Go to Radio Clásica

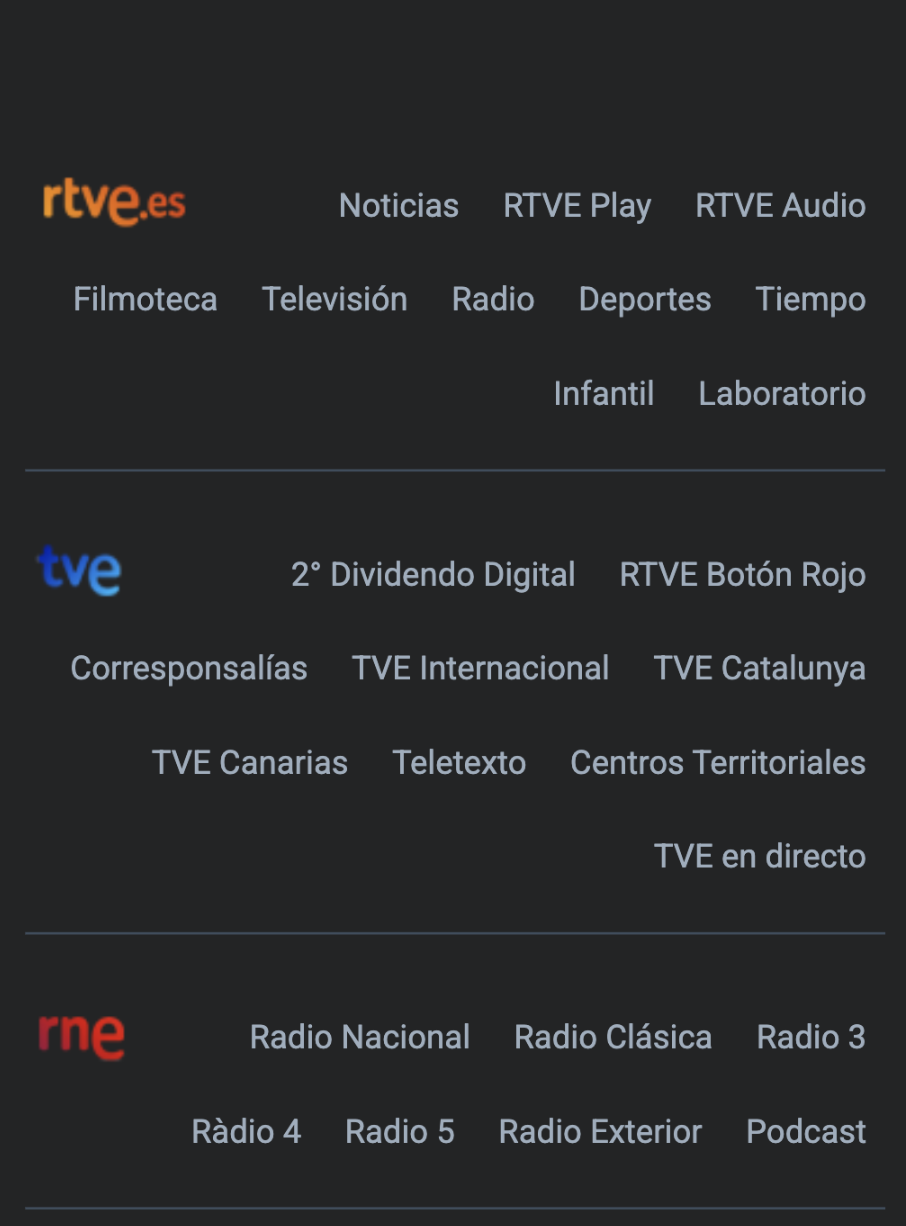click(612, 1038)
